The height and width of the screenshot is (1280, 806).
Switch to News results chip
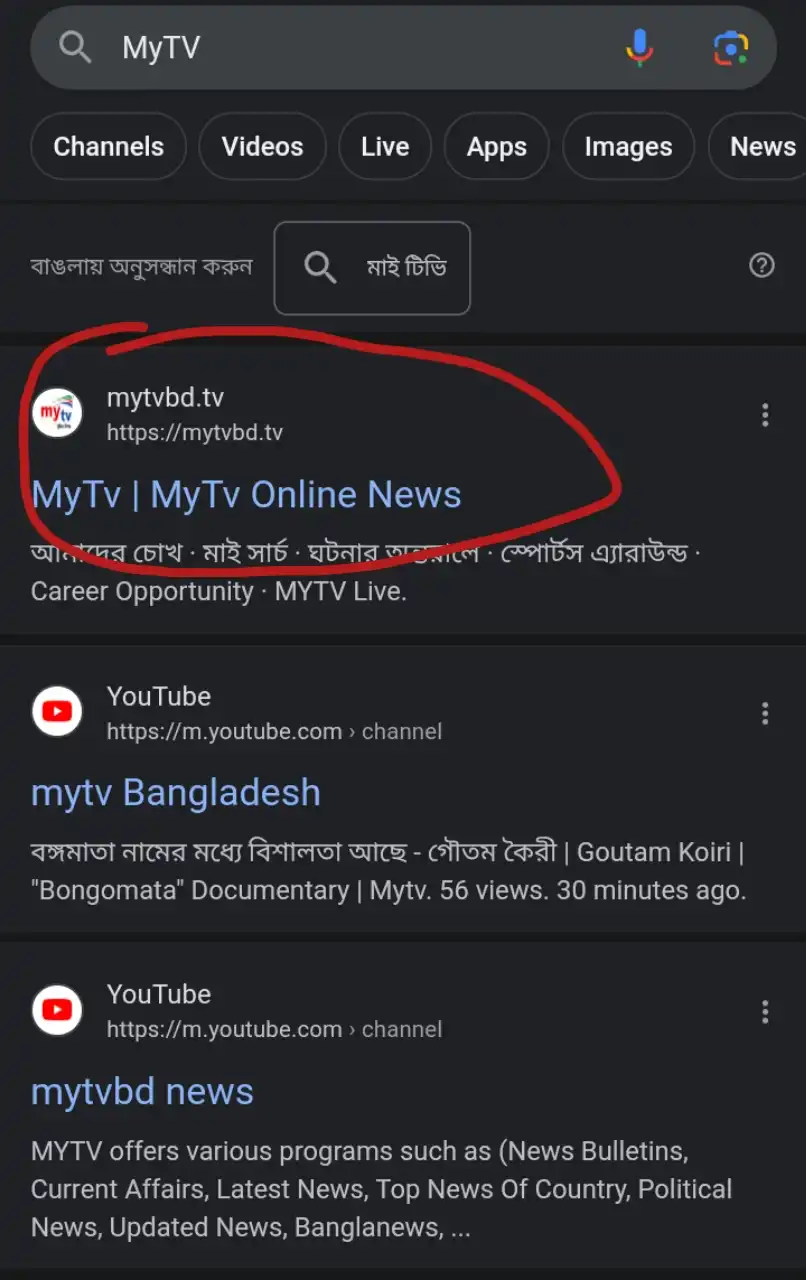(x=762, y=147)
